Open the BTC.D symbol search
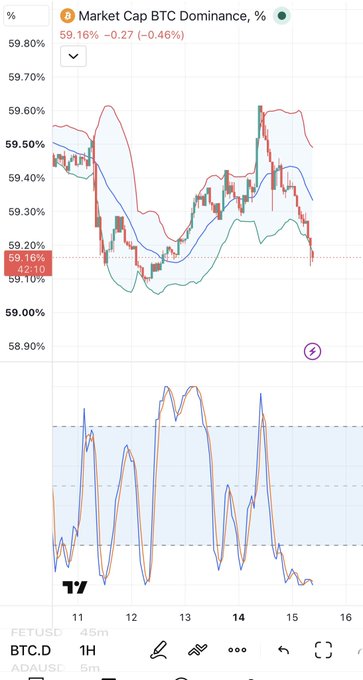The height and width of the screenshot is (680, 363). [x=30, y=650]
